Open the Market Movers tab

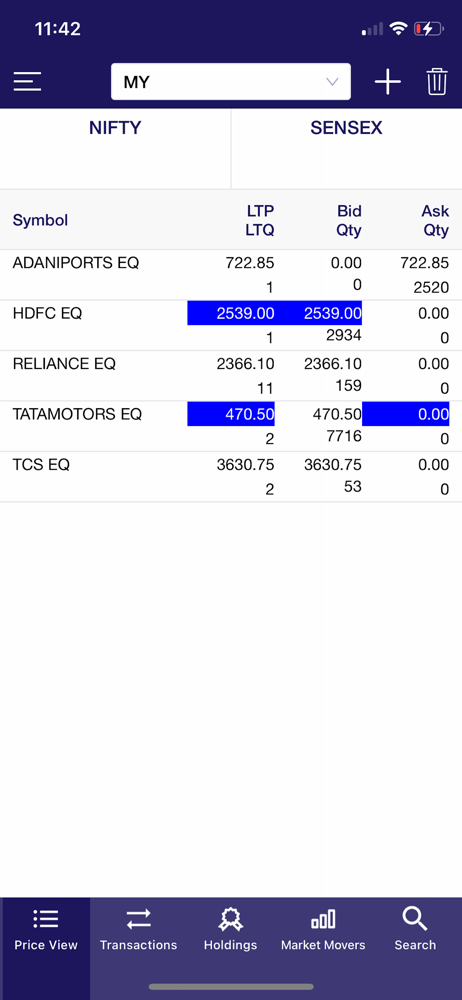[323, 930]
